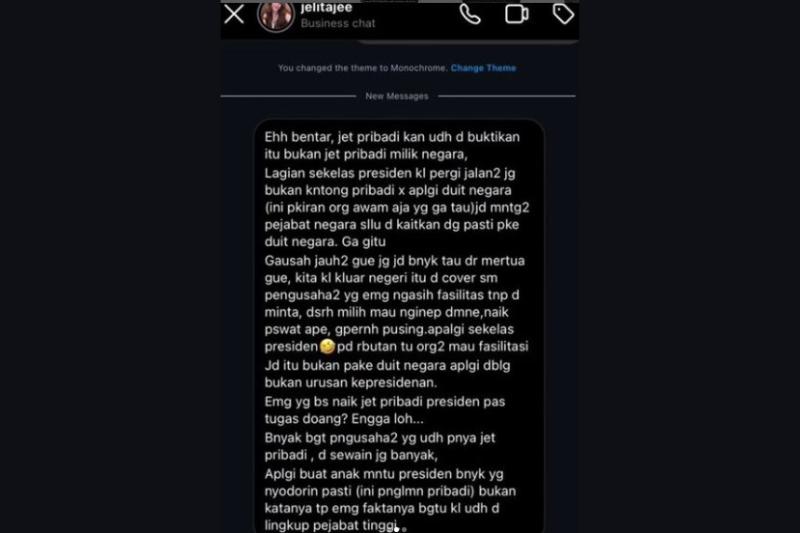The image size is (800, 533).
Task: Start a voice call with jelitajee
Action: 469,14
